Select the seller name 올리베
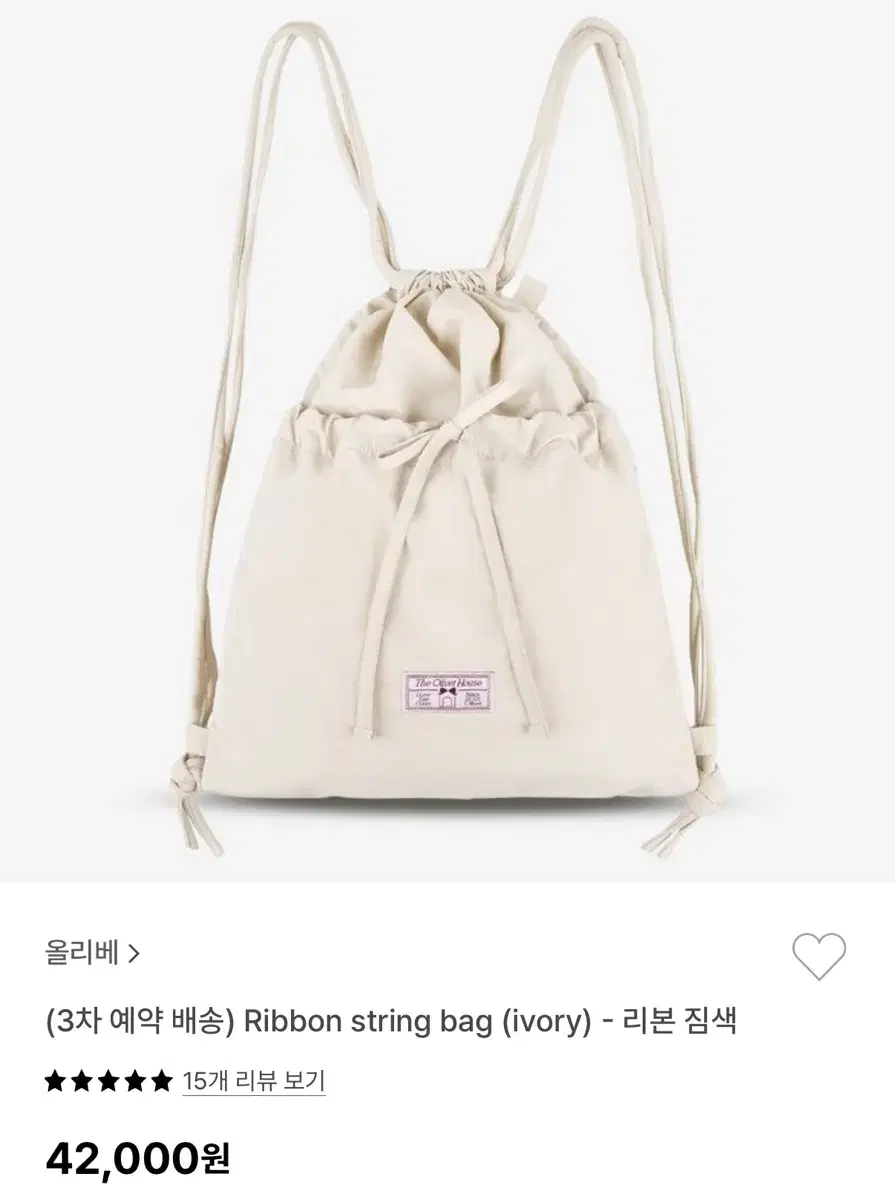Viewport: 895px width, 1200px height. (x=85, y=955)
